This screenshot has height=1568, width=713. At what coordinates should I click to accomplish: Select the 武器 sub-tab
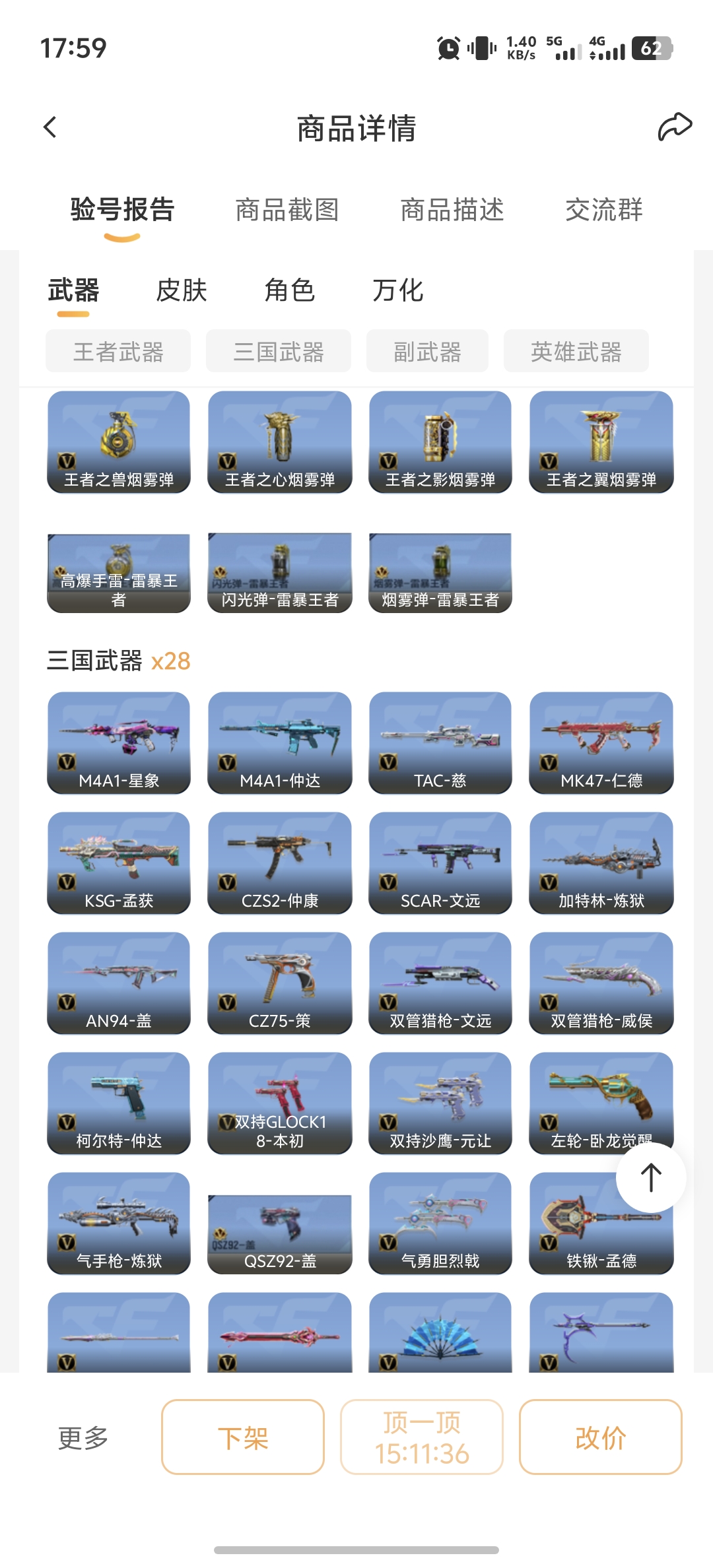(73, 290)
